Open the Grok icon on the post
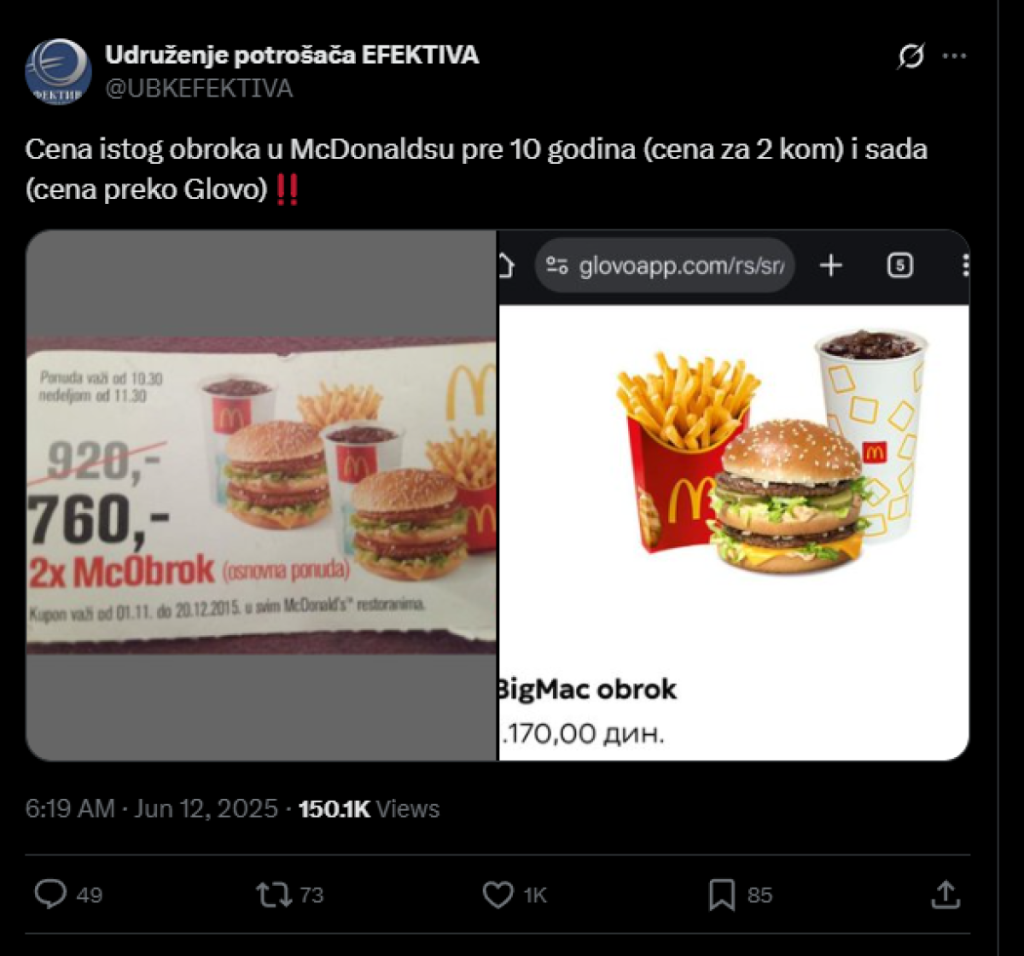This screenshot has width=1024, height=956. (x=910, y=57)
